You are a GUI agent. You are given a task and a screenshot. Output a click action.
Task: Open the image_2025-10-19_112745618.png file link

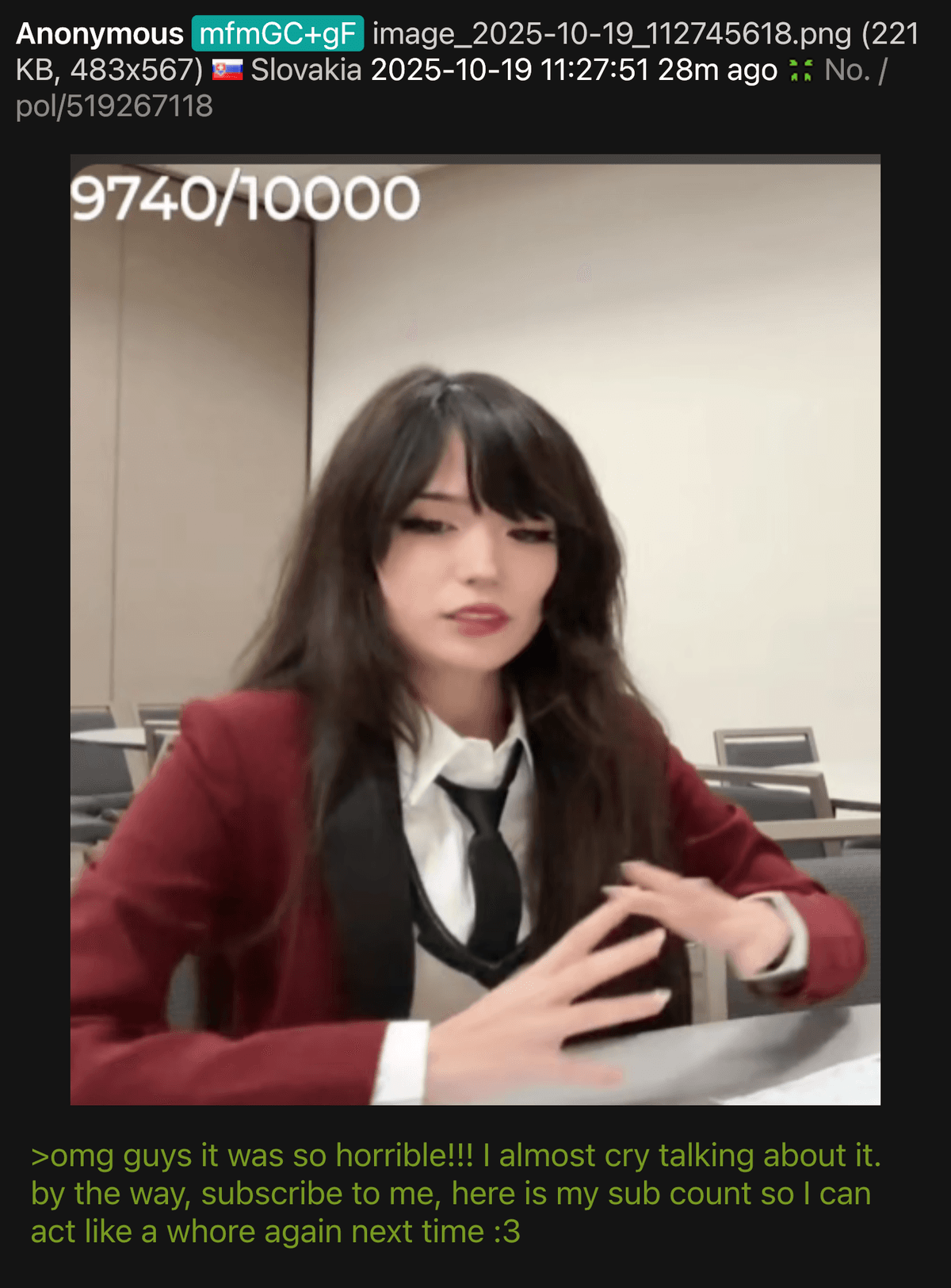tap(612, 34)
